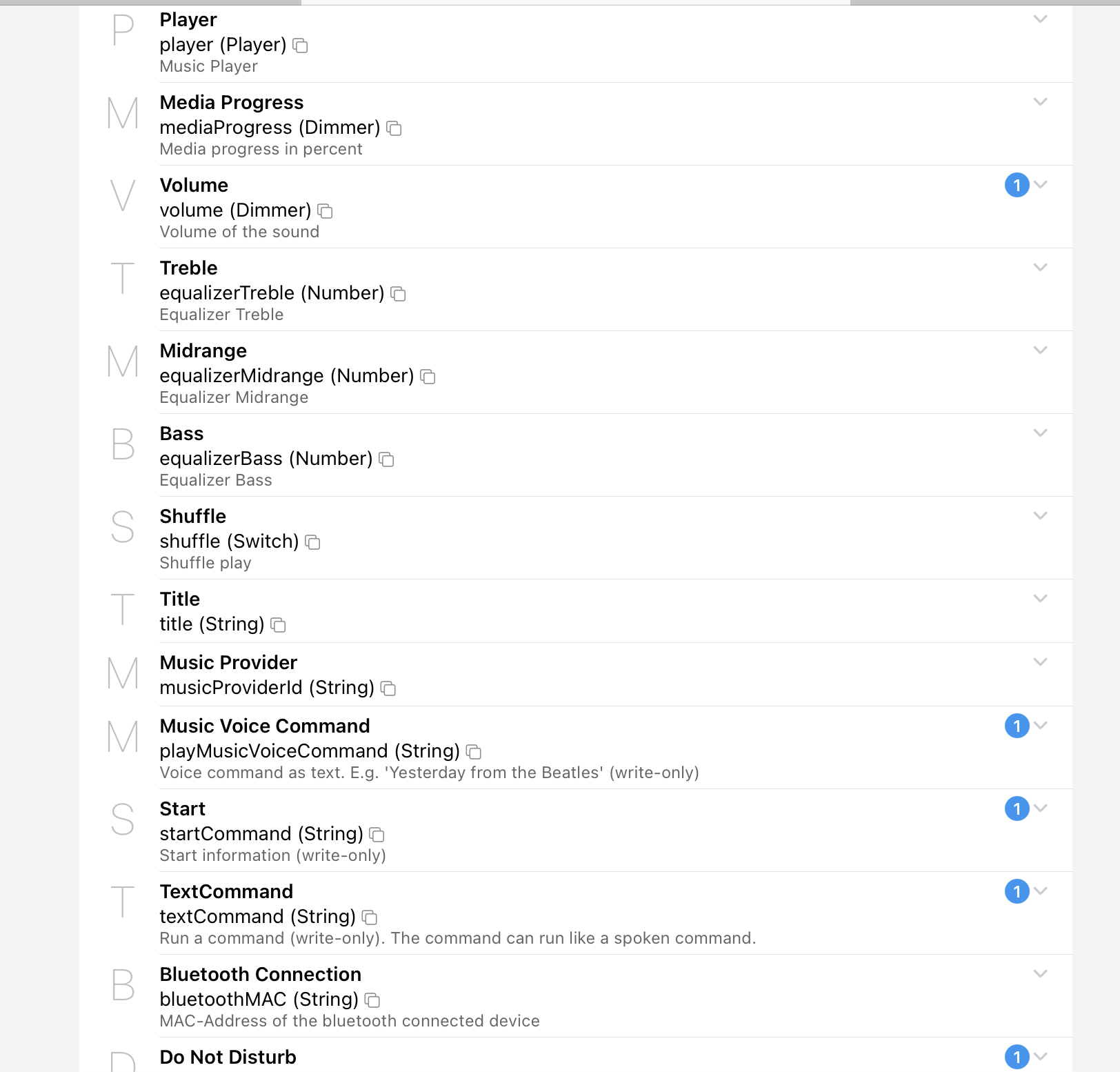Screen dimensions: 1120x1072
Task: Expand the Shuffle channel
Action: coord(1040,516)
